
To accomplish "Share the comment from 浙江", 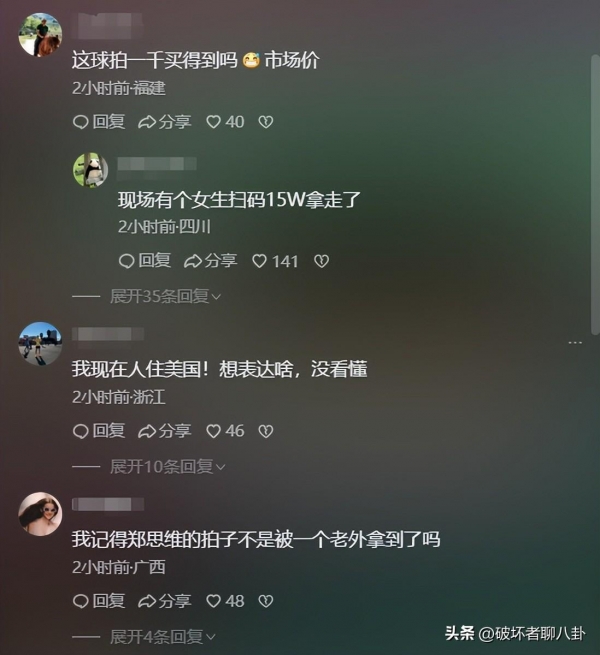I will point(164,431).
